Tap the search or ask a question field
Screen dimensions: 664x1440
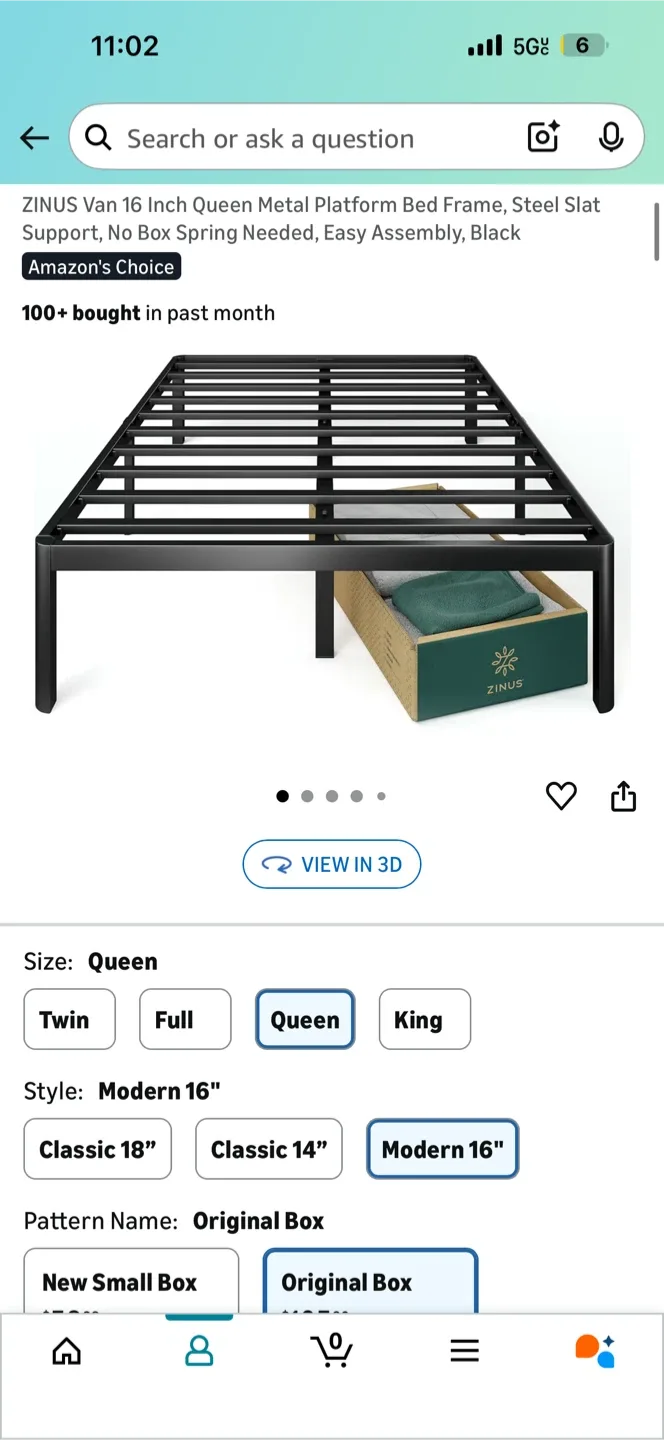point(300,138)
